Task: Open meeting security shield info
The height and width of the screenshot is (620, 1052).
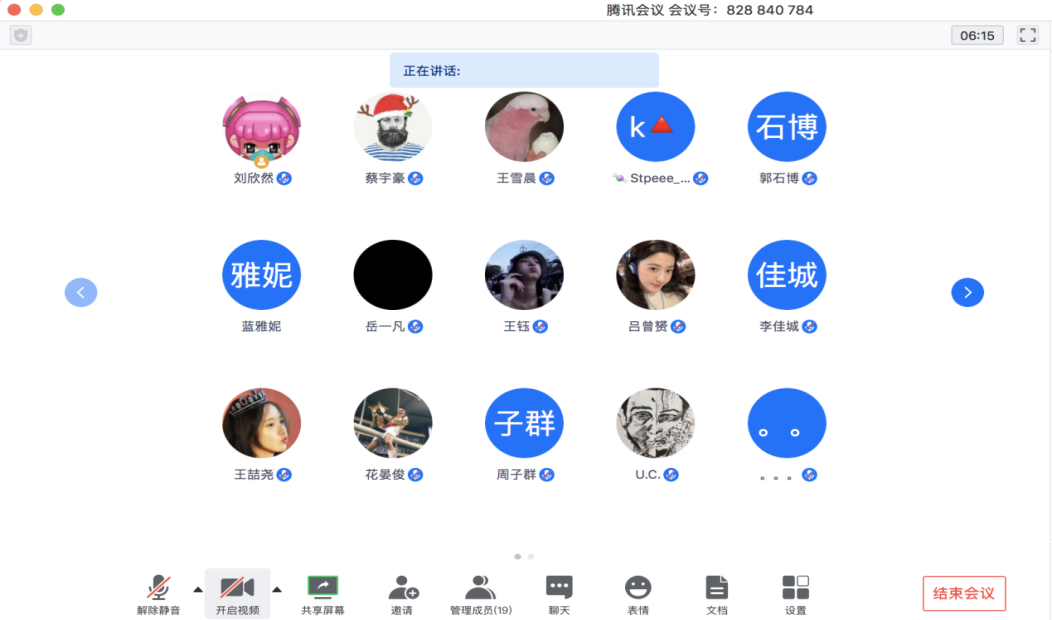Action: coord(21,35)
